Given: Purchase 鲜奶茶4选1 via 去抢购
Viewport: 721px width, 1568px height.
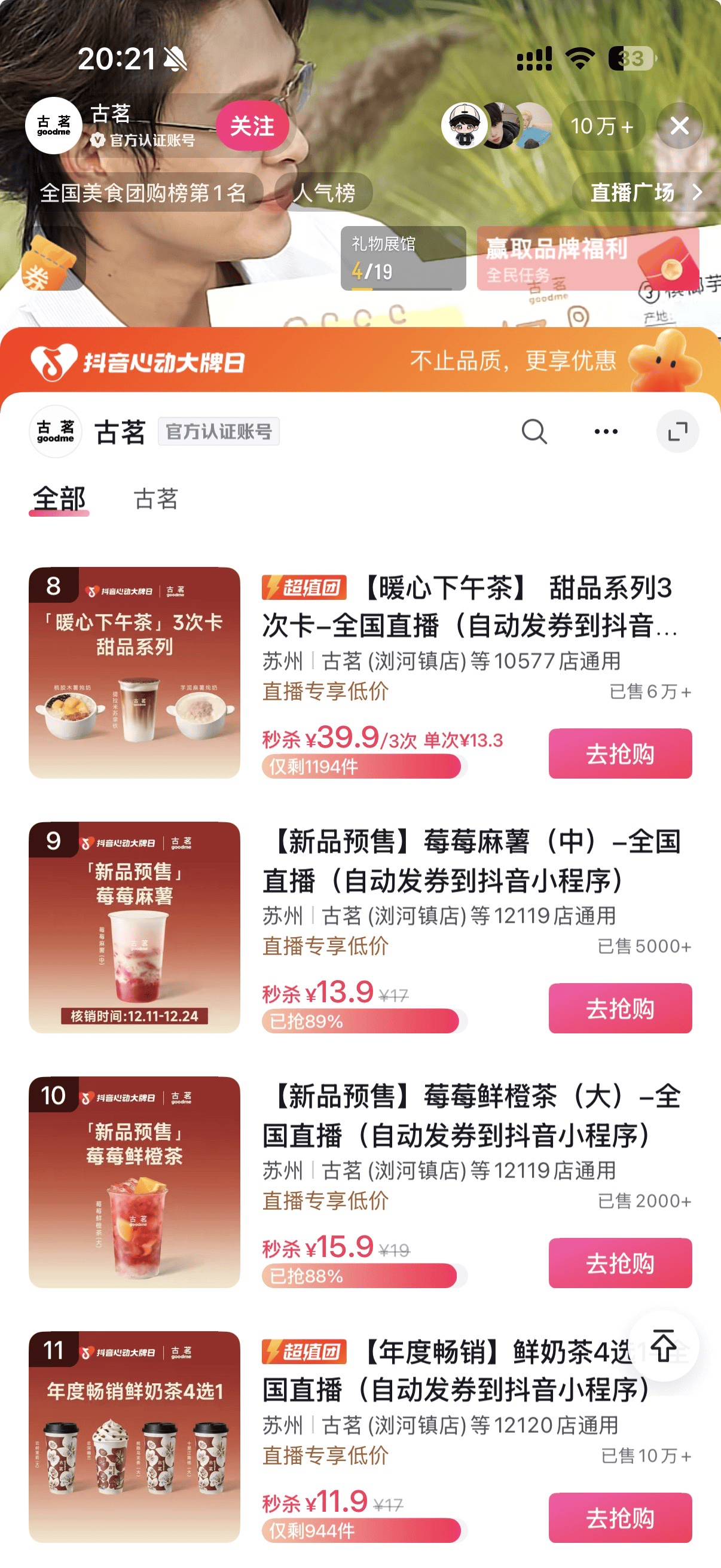Looking at the screenshot, I should (619, 1518).
